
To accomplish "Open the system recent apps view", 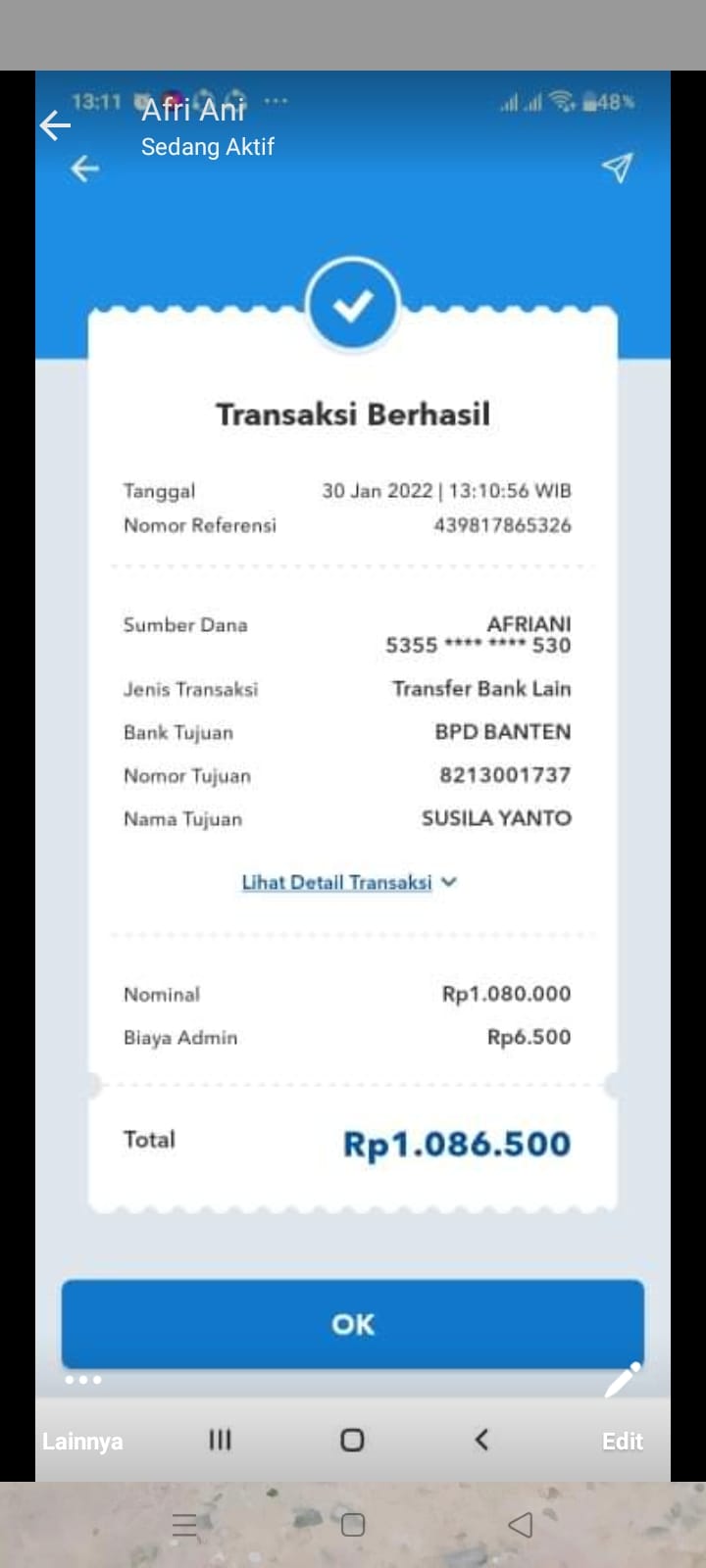I will coord(185,1525).
